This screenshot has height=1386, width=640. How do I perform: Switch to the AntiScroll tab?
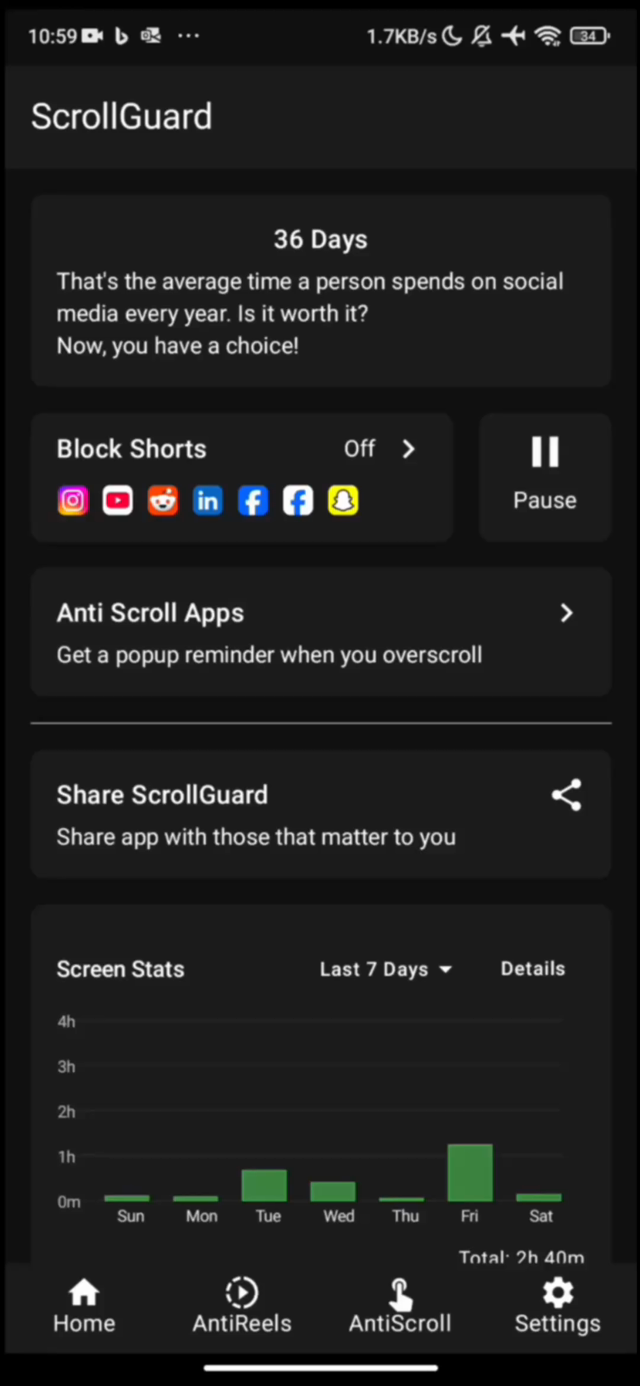click(400, 1306)
